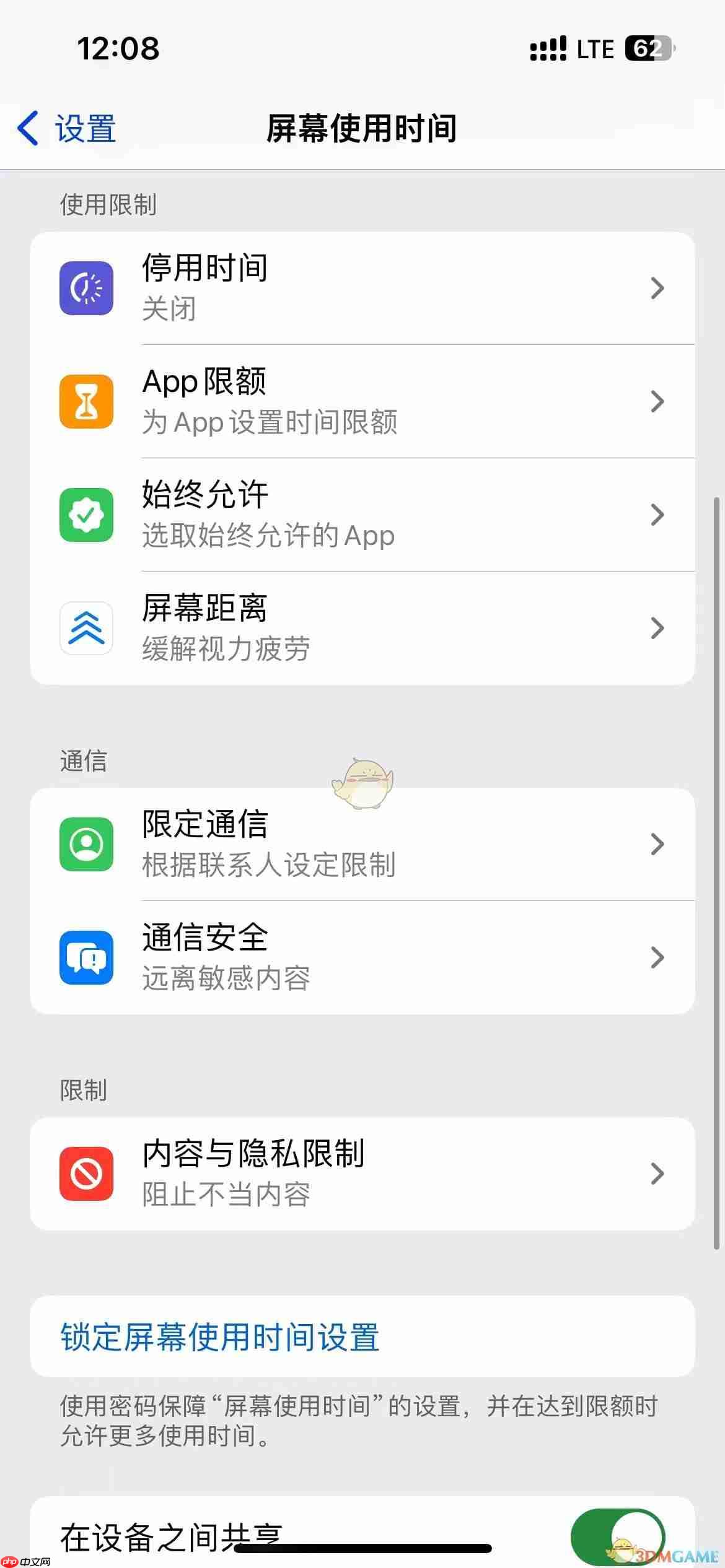Viewport: 725px width, 1568px height.
Task: Select the green 限定通信 contact icon
Action: 86,844
